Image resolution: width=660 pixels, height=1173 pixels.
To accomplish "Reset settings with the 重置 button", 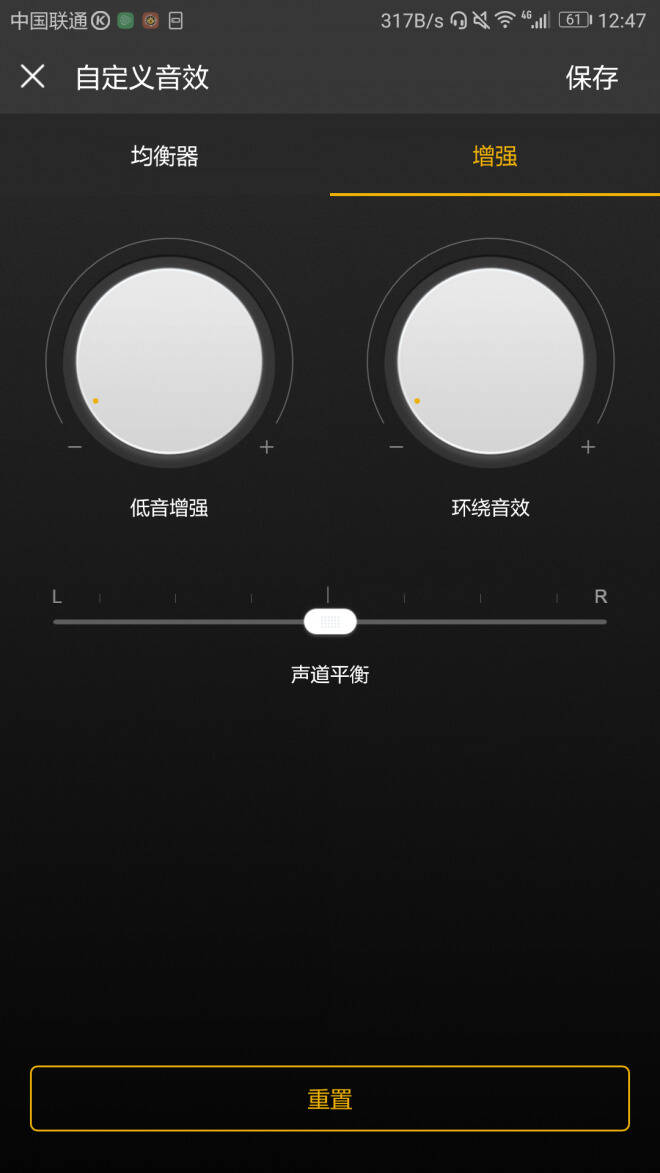I will [x=330, y=1098].
